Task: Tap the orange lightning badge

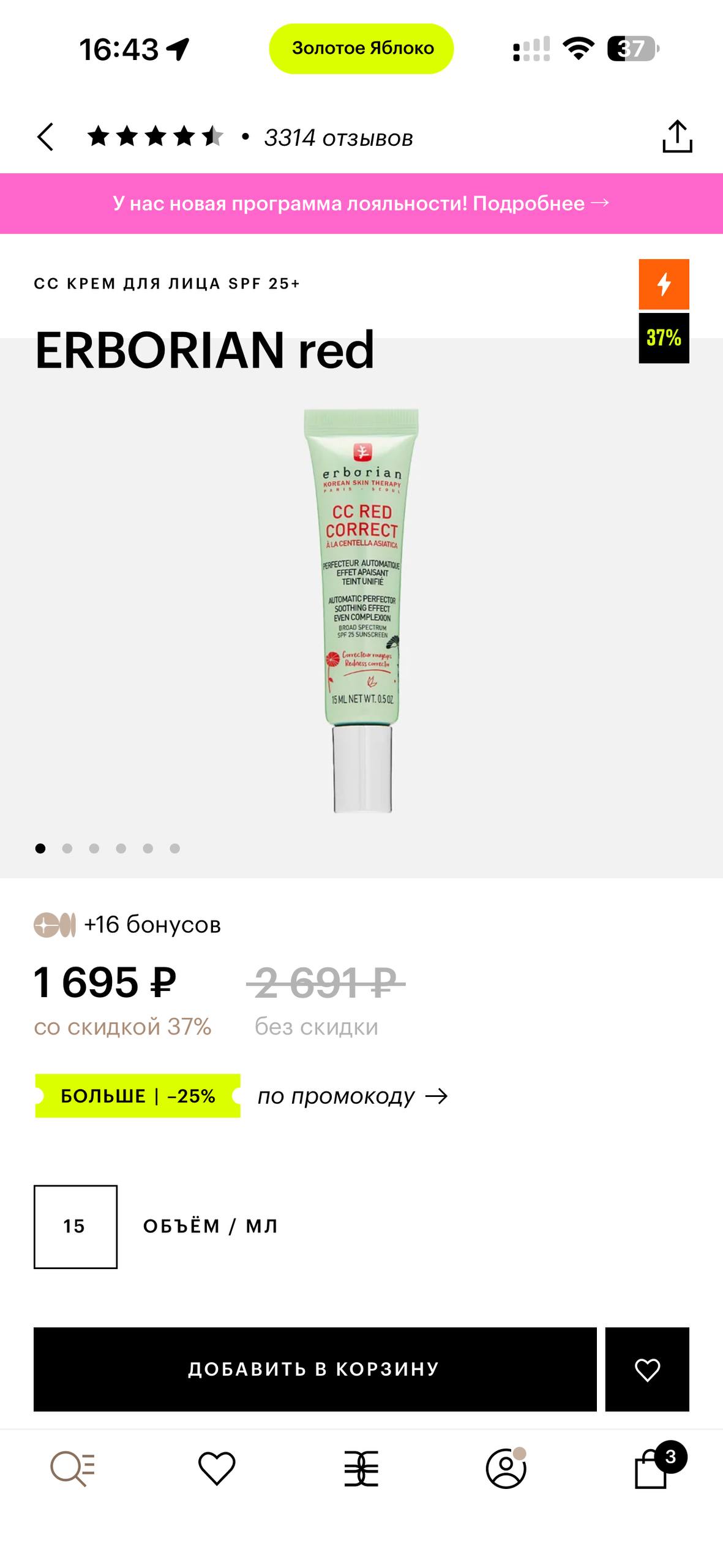Action: (x=664, y=284)
